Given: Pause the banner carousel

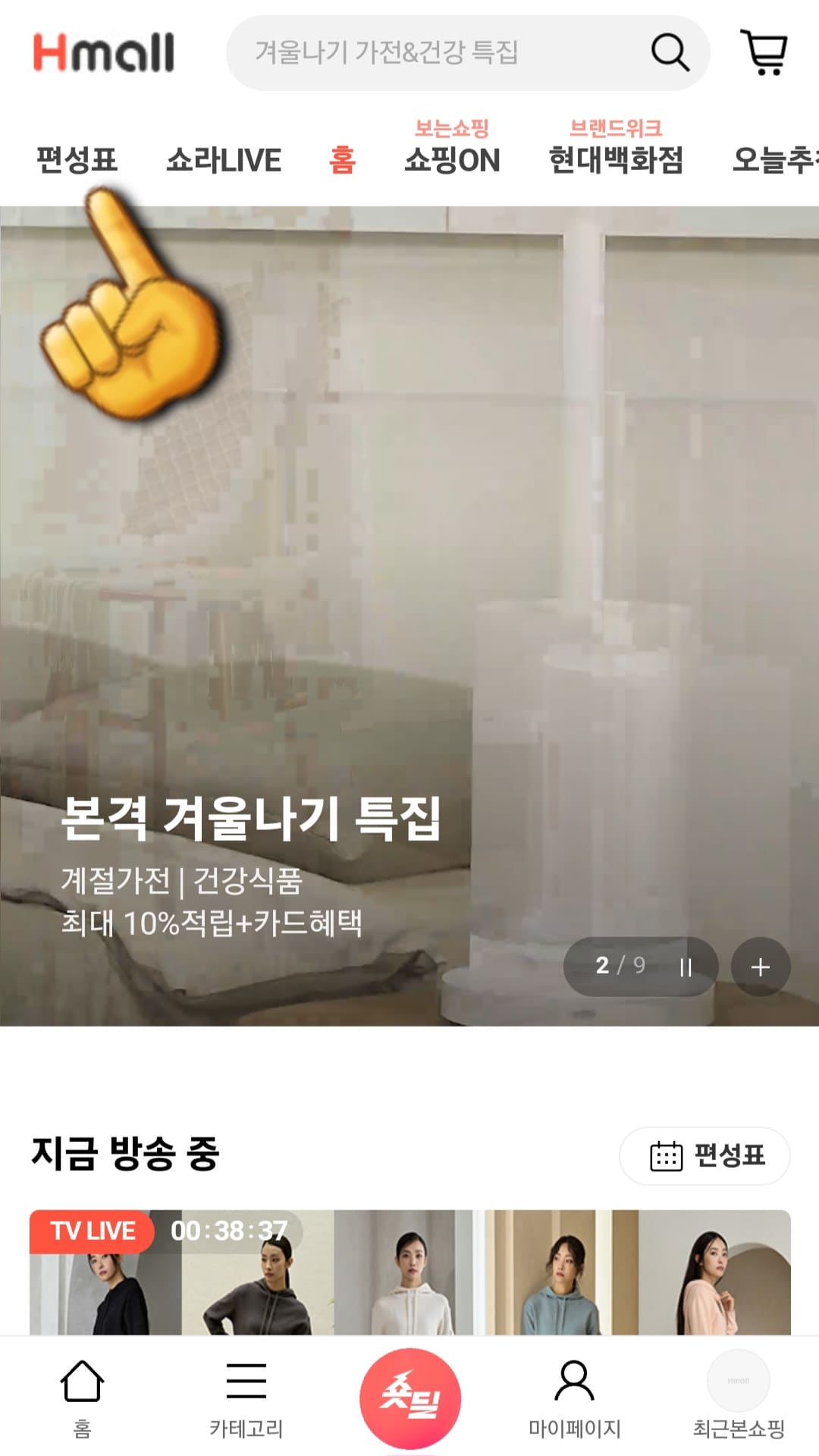Looking at the screenshot, I should click(x=686, y=966).
